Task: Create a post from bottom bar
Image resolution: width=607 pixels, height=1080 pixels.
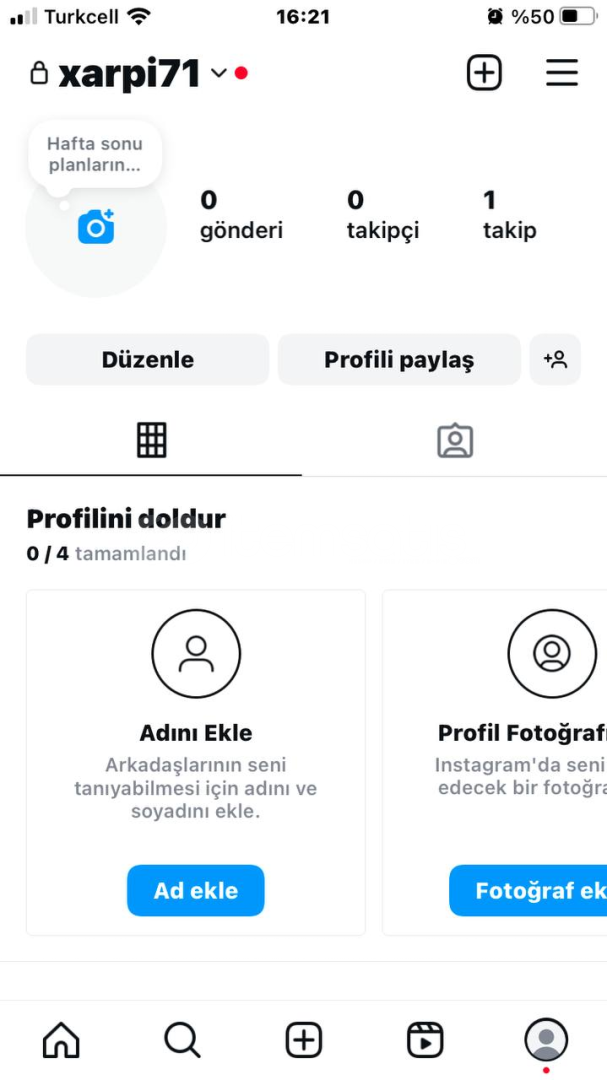Action: point(304,1040)
